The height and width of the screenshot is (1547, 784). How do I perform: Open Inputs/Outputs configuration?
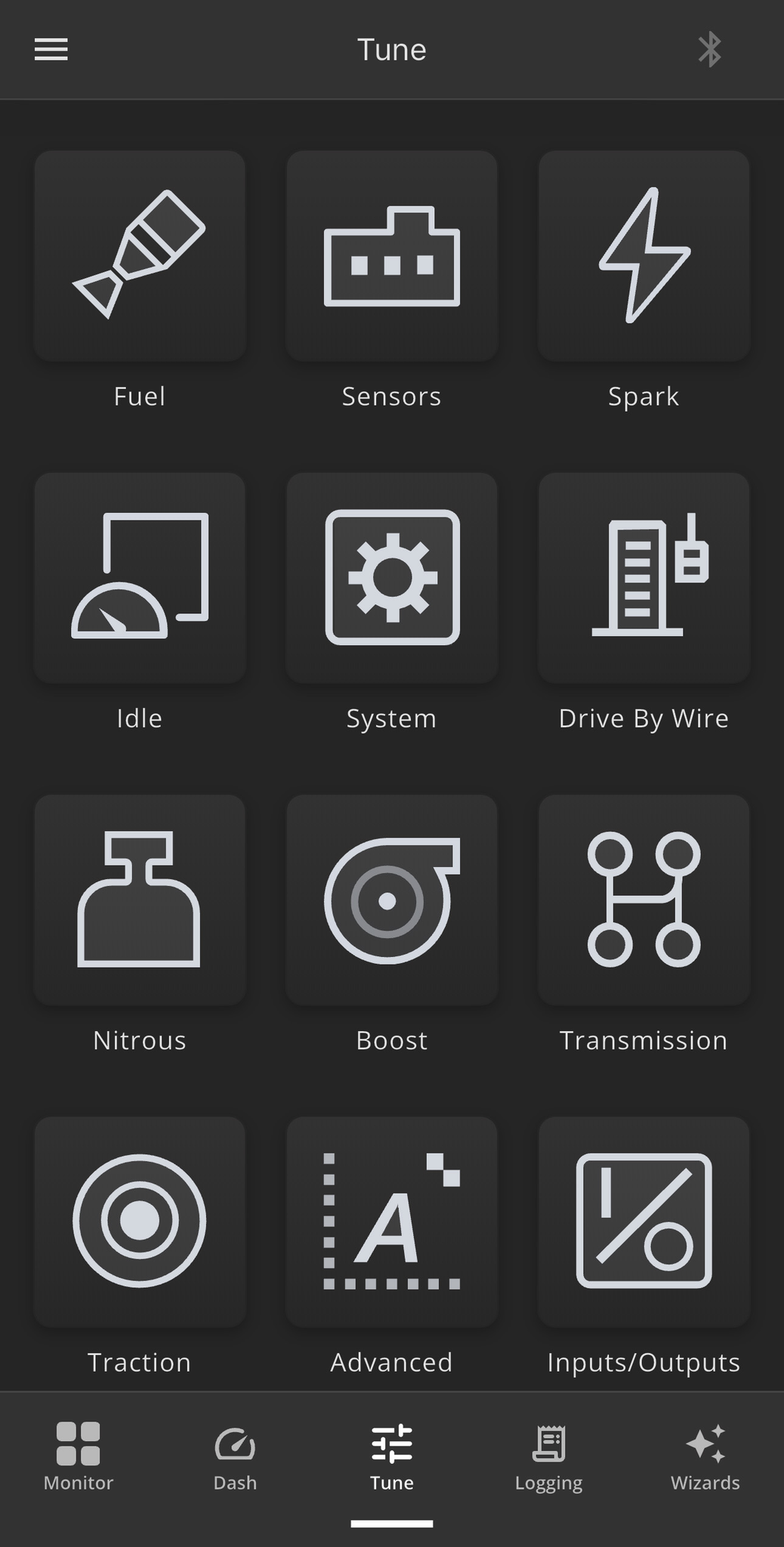click(644, 1221)
